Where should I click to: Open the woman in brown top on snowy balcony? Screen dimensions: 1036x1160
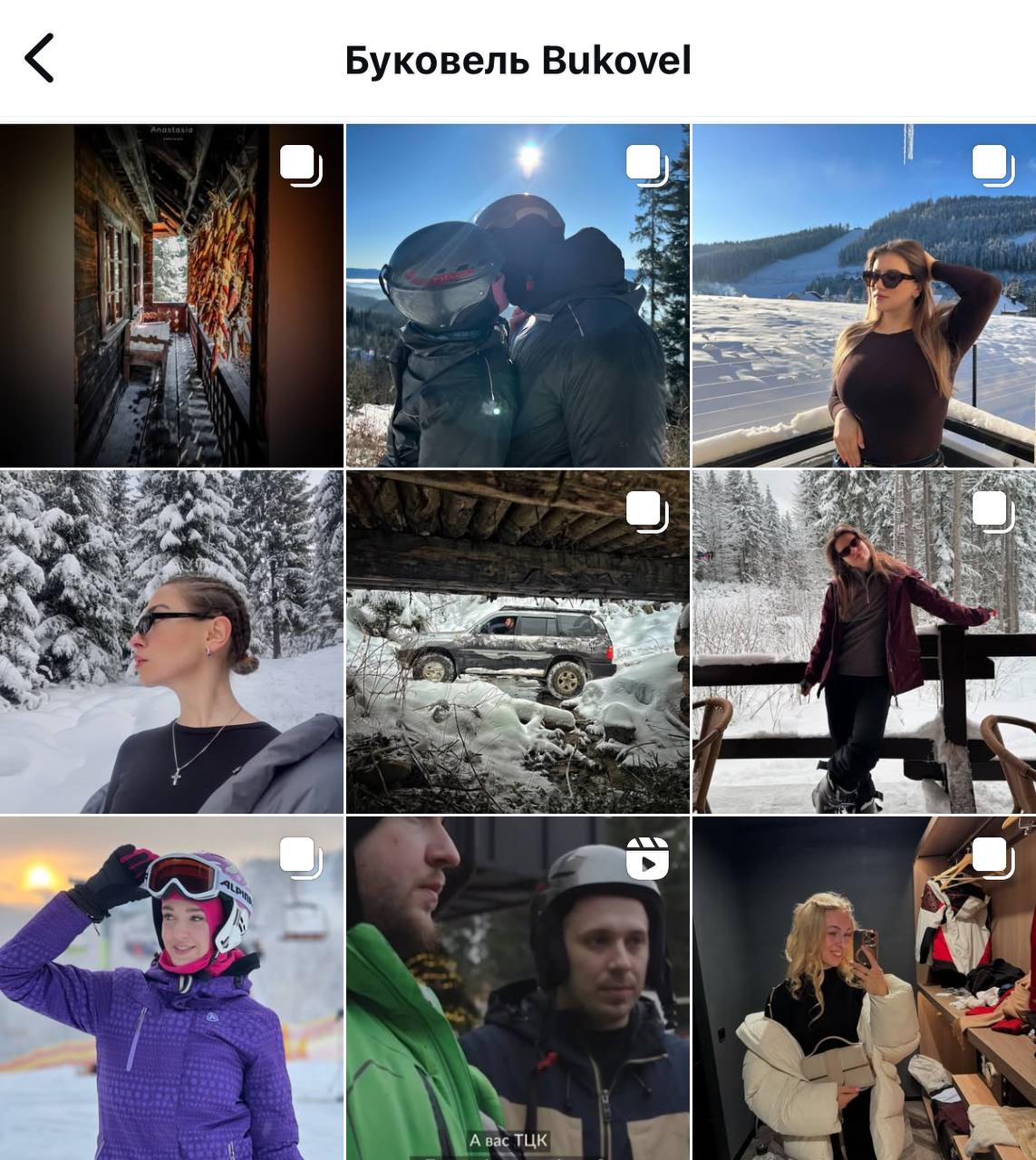point(864,295)
